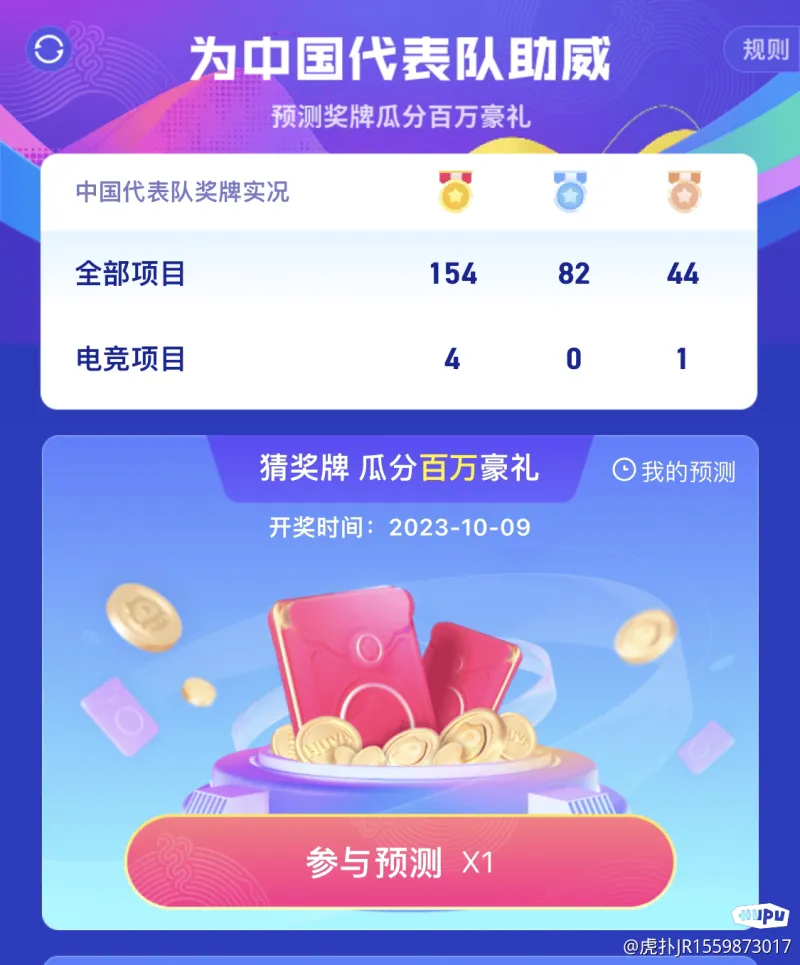Tap the 参与预测 button

(400, 862)
